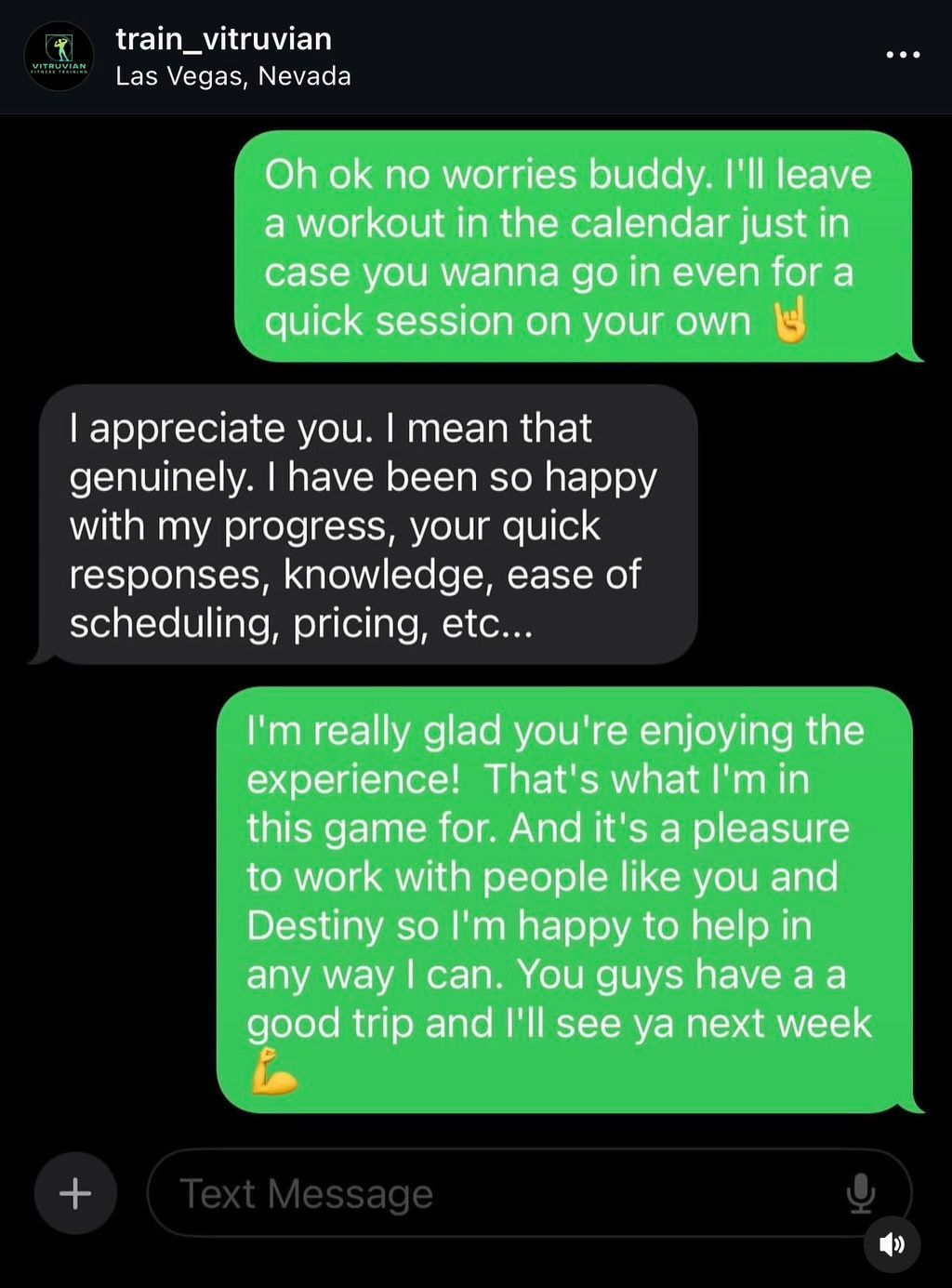Screen dimensions: 952x1288
Task: Open the post's three-dot overflow menu
Action: coord(903,55)
